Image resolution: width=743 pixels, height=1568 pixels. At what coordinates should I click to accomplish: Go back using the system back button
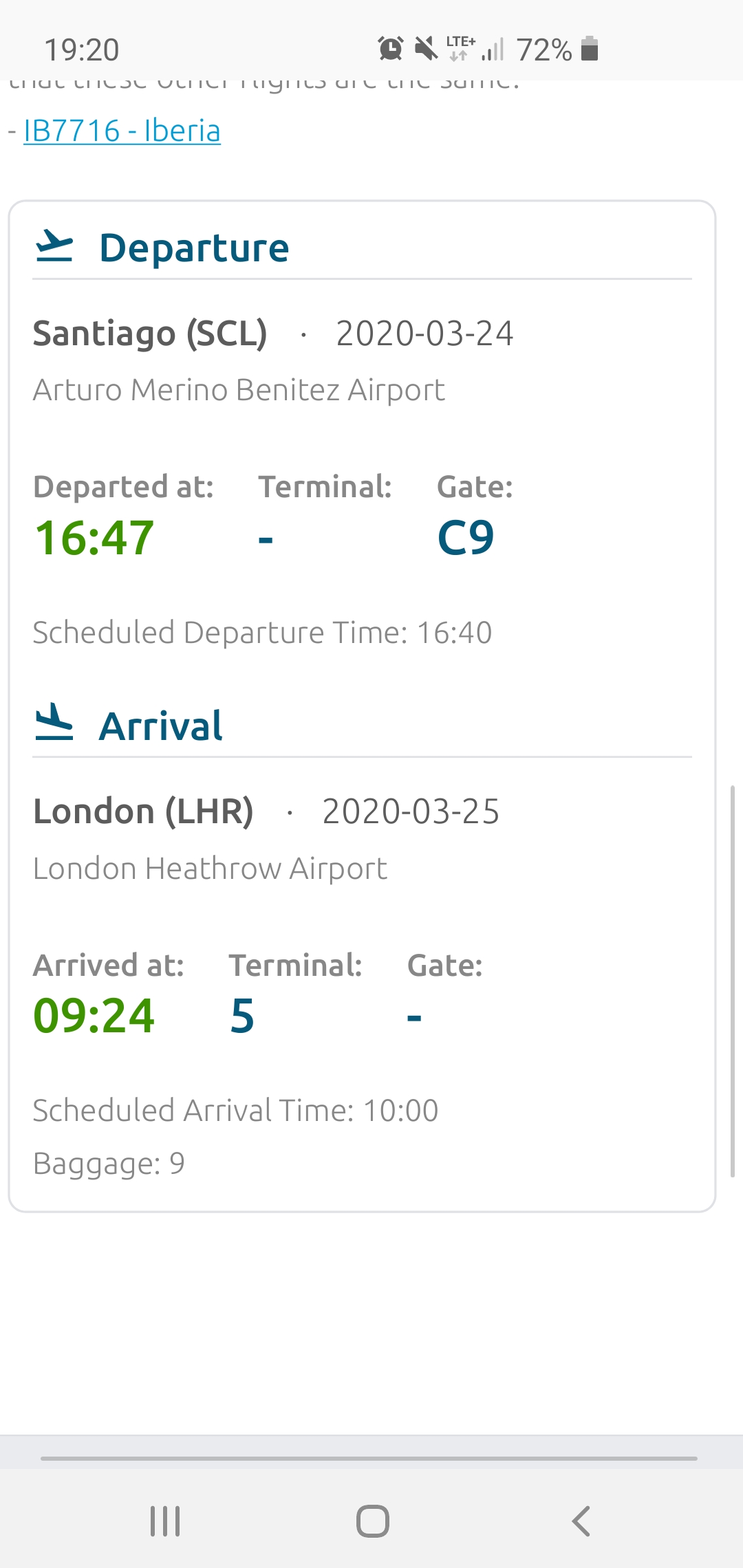(581, 1521)
